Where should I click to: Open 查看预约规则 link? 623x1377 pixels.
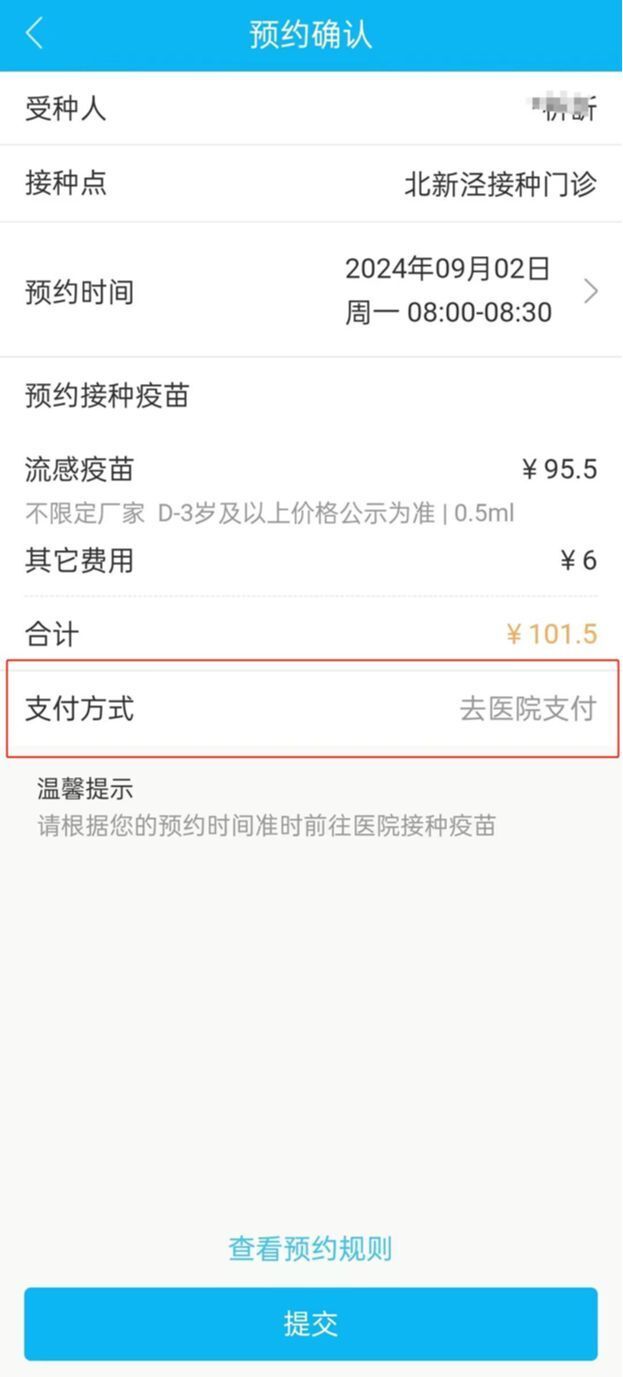click(310, 1248)
